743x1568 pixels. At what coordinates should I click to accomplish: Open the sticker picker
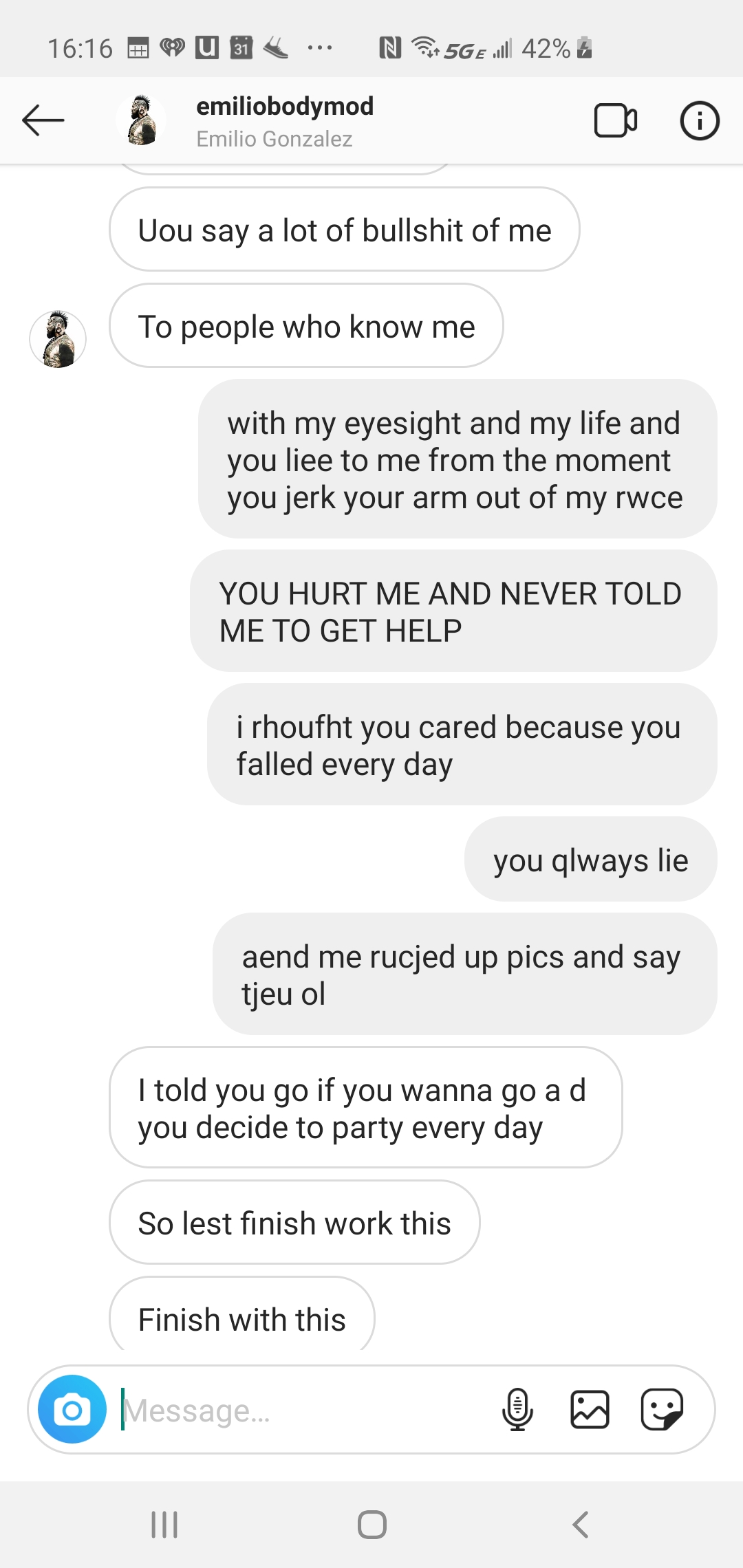[x=662, y=1409]
